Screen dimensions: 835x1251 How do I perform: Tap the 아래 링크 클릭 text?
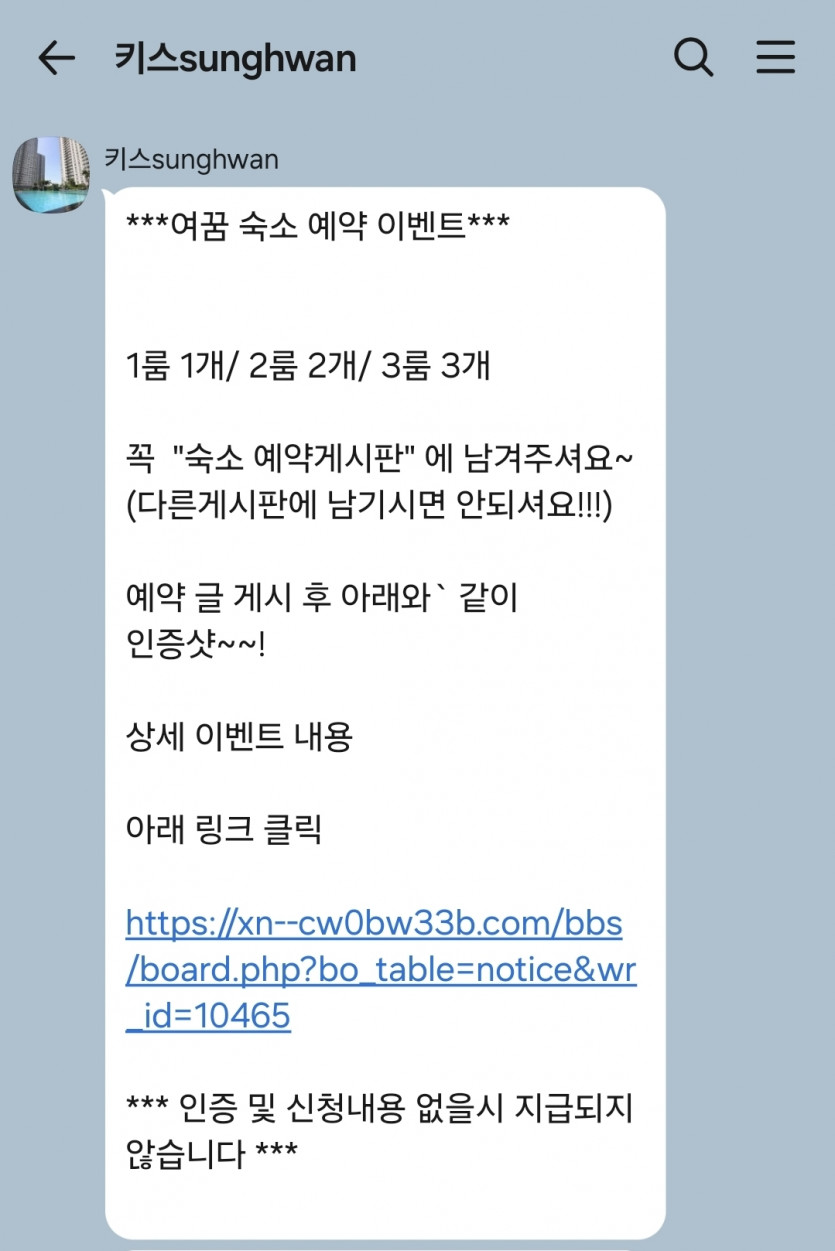click(x=225, y=830)
